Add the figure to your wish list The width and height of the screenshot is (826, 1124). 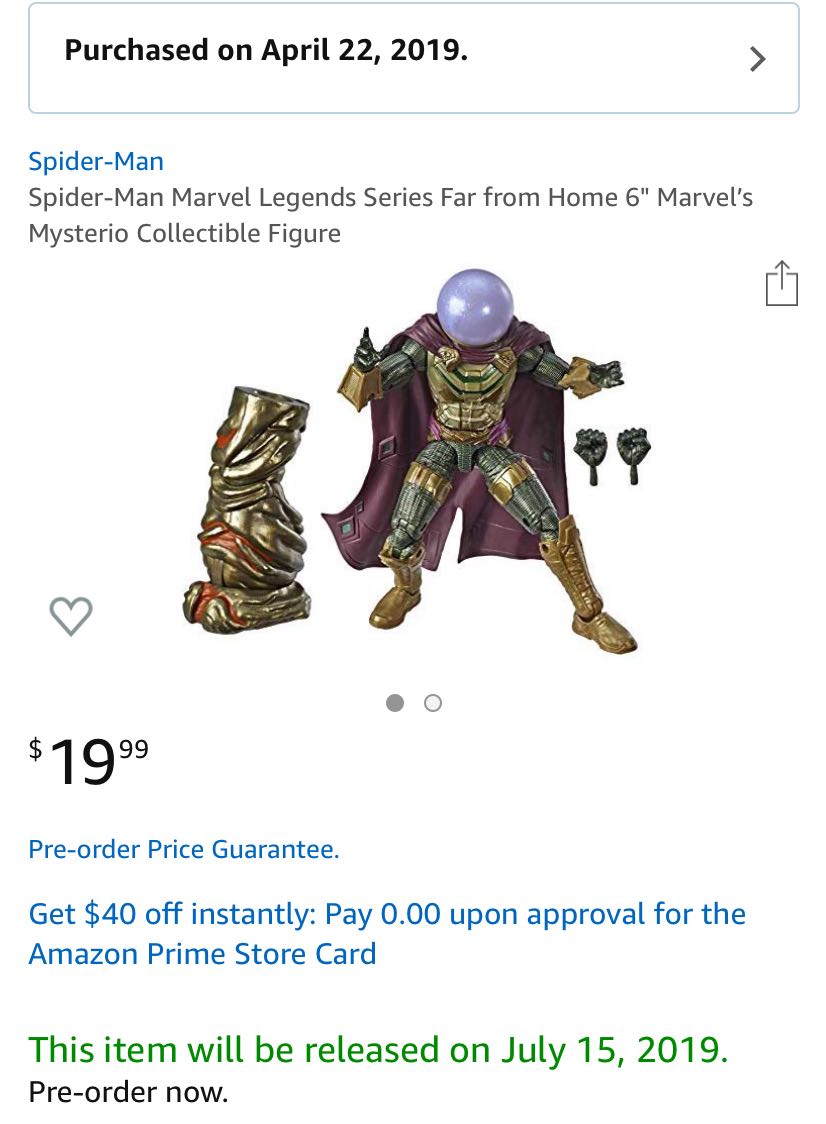71,615
